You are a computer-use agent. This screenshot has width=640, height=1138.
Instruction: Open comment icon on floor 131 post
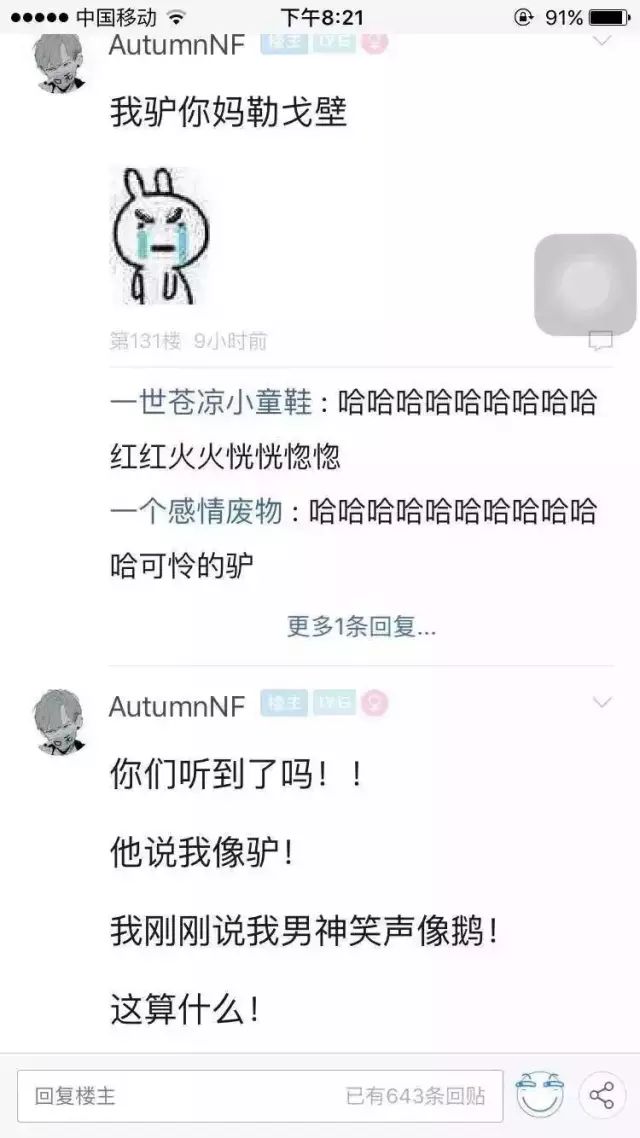[600, 341]
